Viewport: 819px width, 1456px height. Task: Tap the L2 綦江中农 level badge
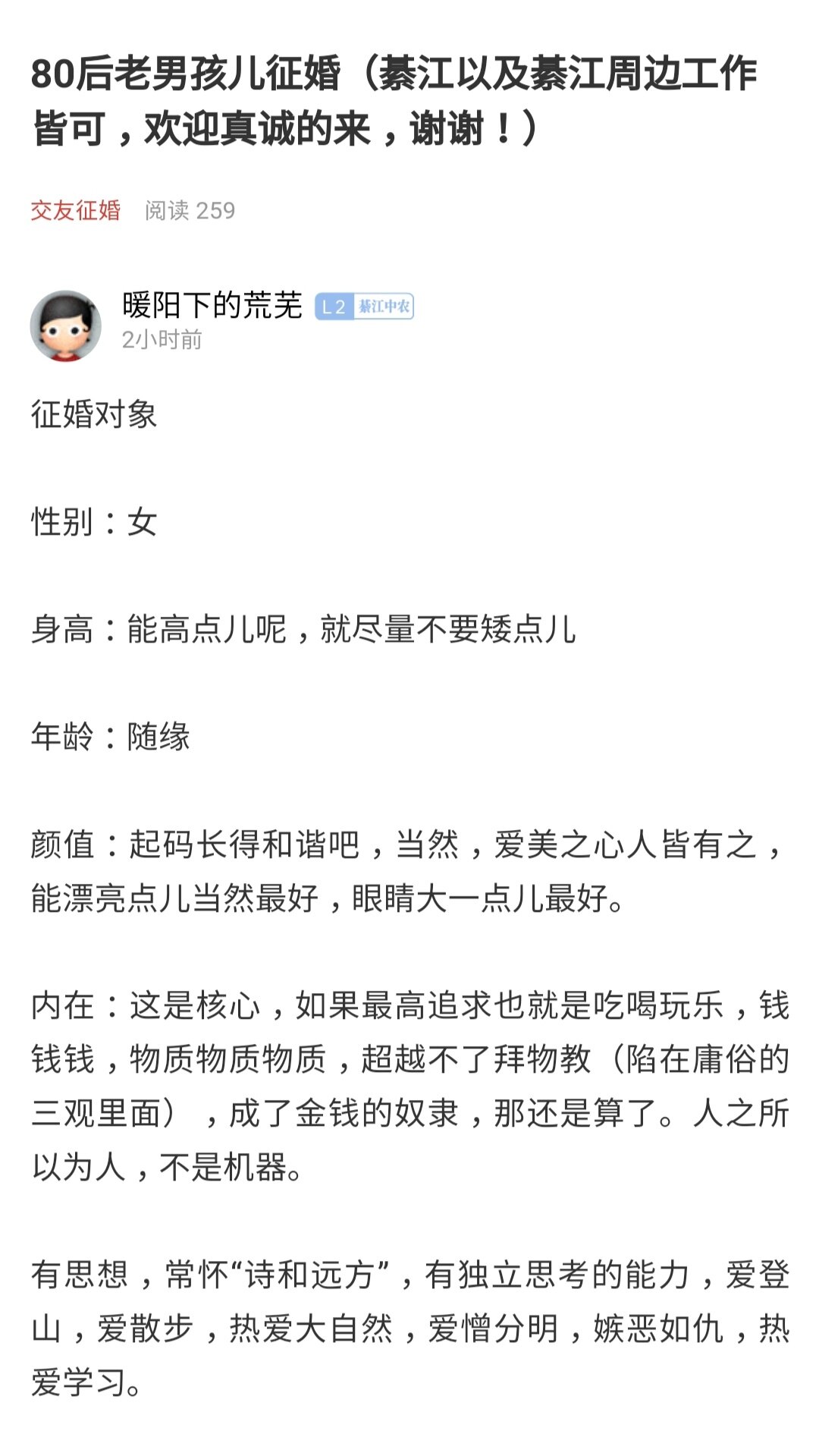[364, 307]
